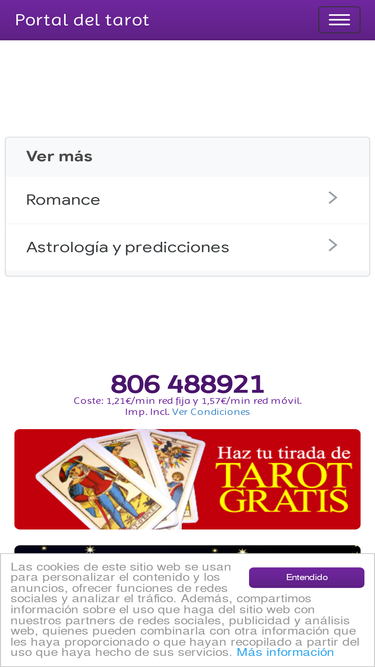The height and width of the screenshot is (667, 375).
Task: Open the Romance category
Action: pos(188,200)
